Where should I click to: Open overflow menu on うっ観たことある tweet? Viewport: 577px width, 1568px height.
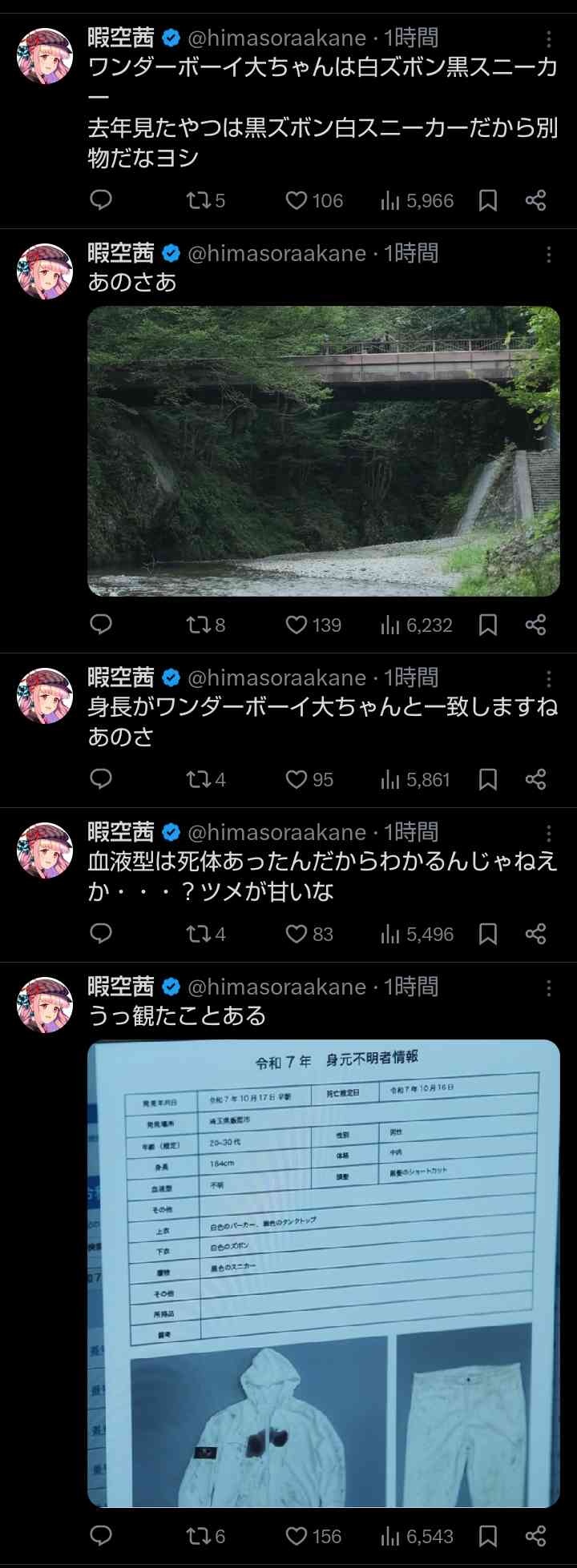click(549, 988)
